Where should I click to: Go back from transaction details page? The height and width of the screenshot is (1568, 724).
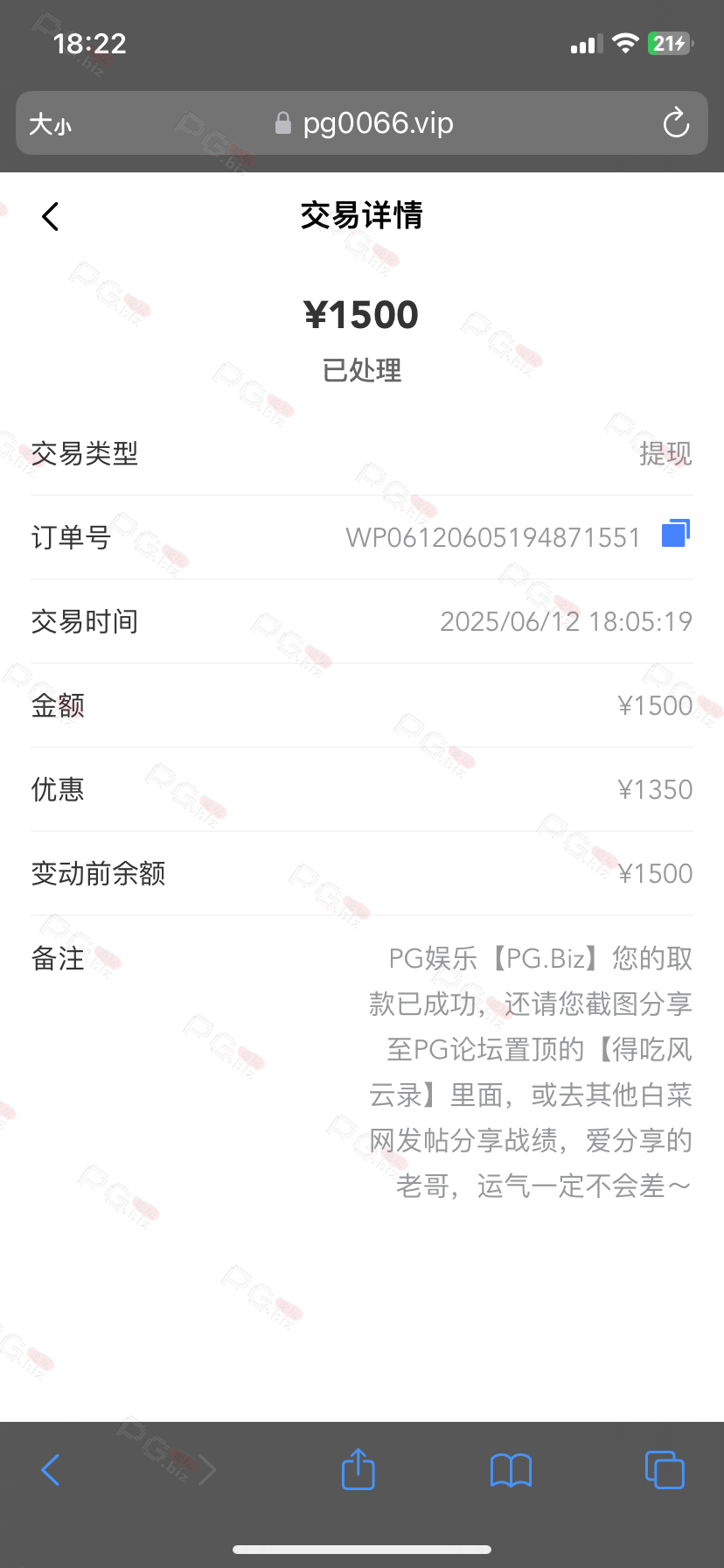click(51, 216)
